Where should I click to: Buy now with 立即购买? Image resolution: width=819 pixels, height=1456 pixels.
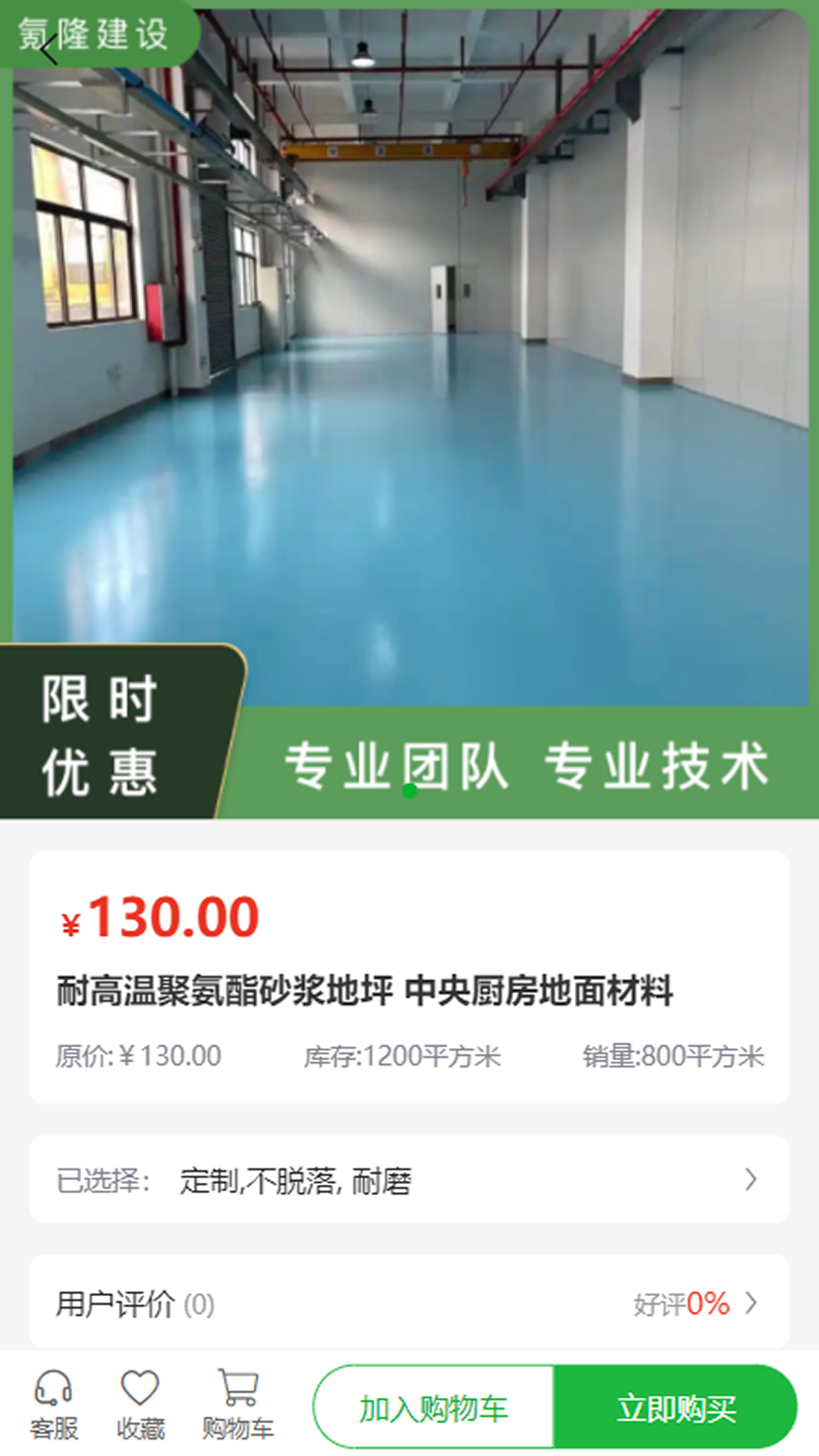click(x=675, y=1408)
